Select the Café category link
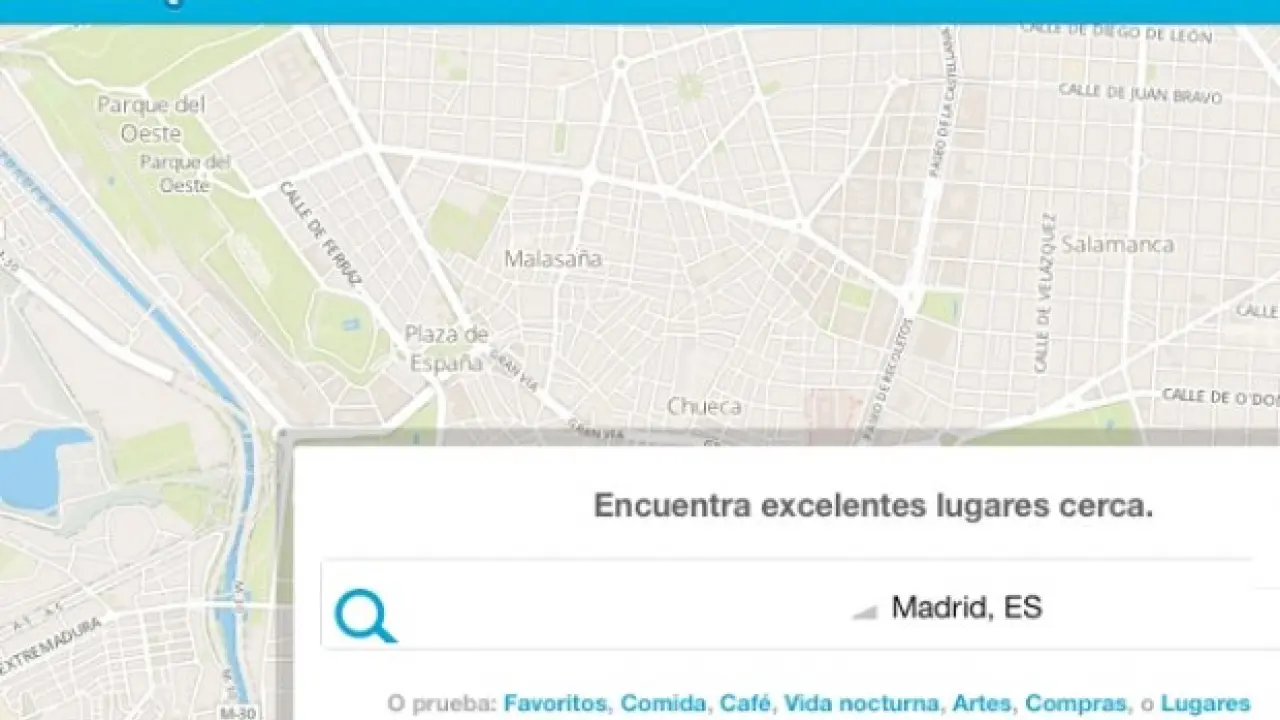The width and height of the screenshot is (1280, 720). 744,703
